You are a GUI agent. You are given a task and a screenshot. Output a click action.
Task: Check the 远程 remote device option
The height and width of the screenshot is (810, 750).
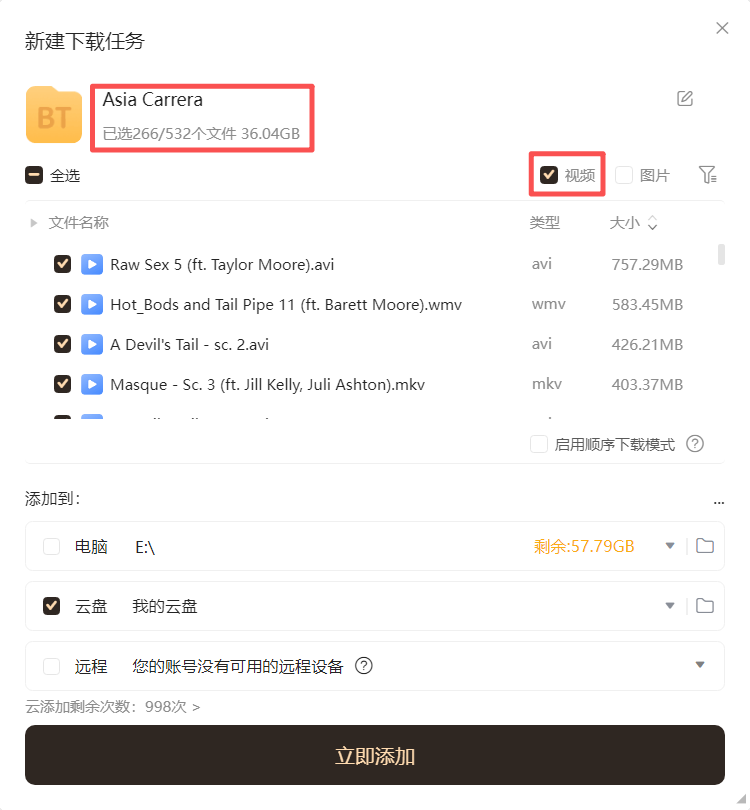coord(52,666)
